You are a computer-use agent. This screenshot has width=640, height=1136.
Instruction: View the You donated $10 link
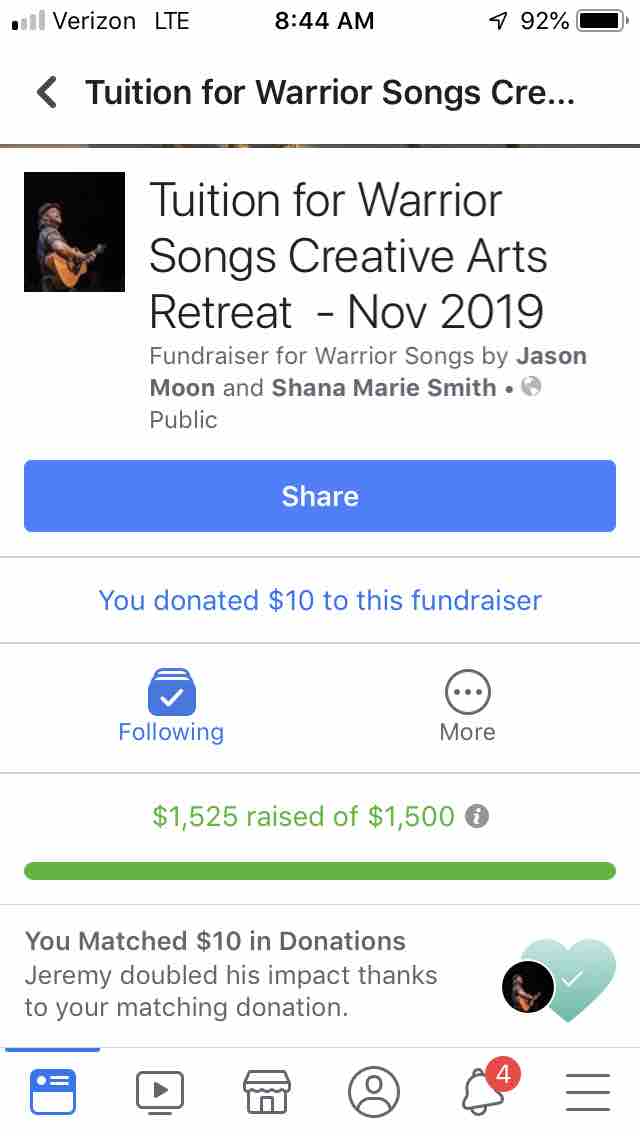(x=320, y=600)
